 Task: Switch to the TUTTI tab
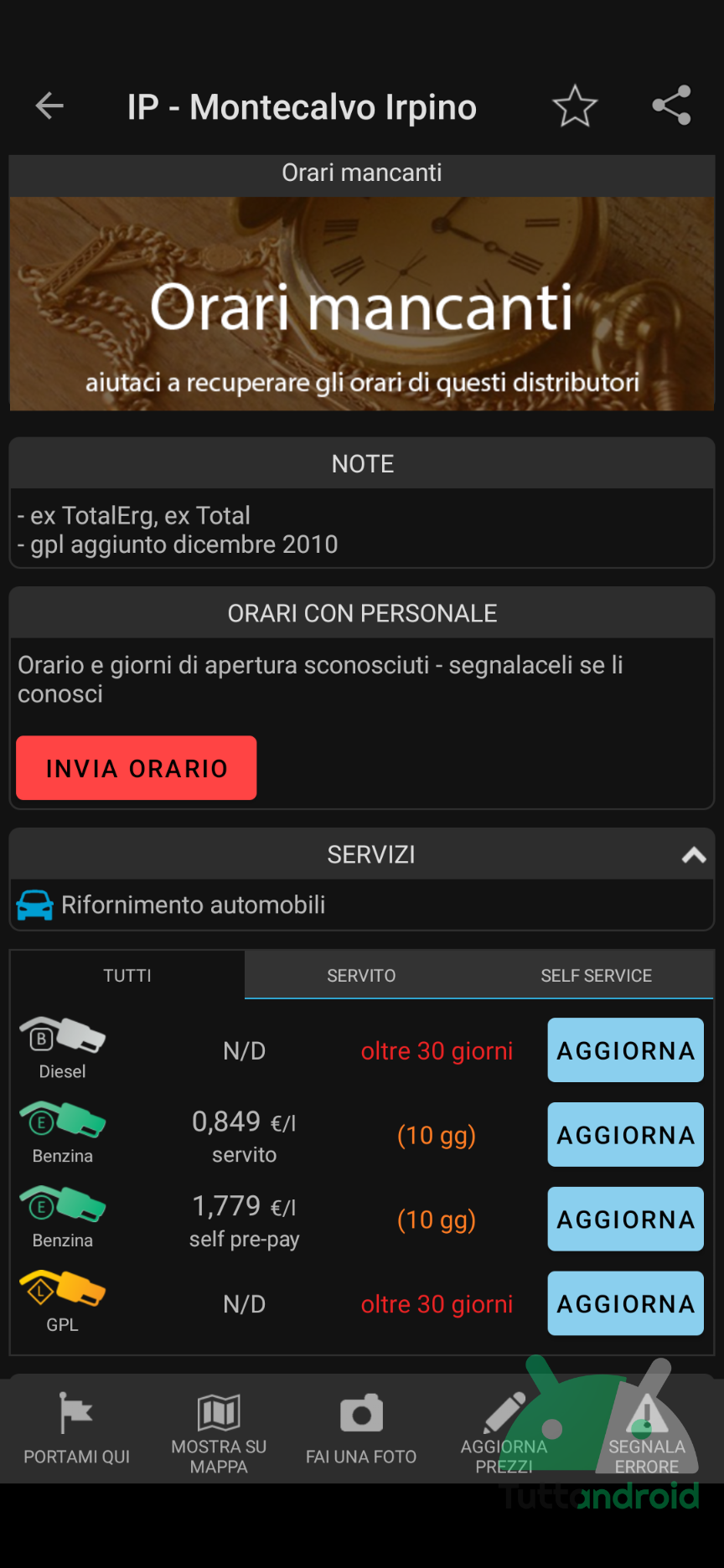(127, 975)
